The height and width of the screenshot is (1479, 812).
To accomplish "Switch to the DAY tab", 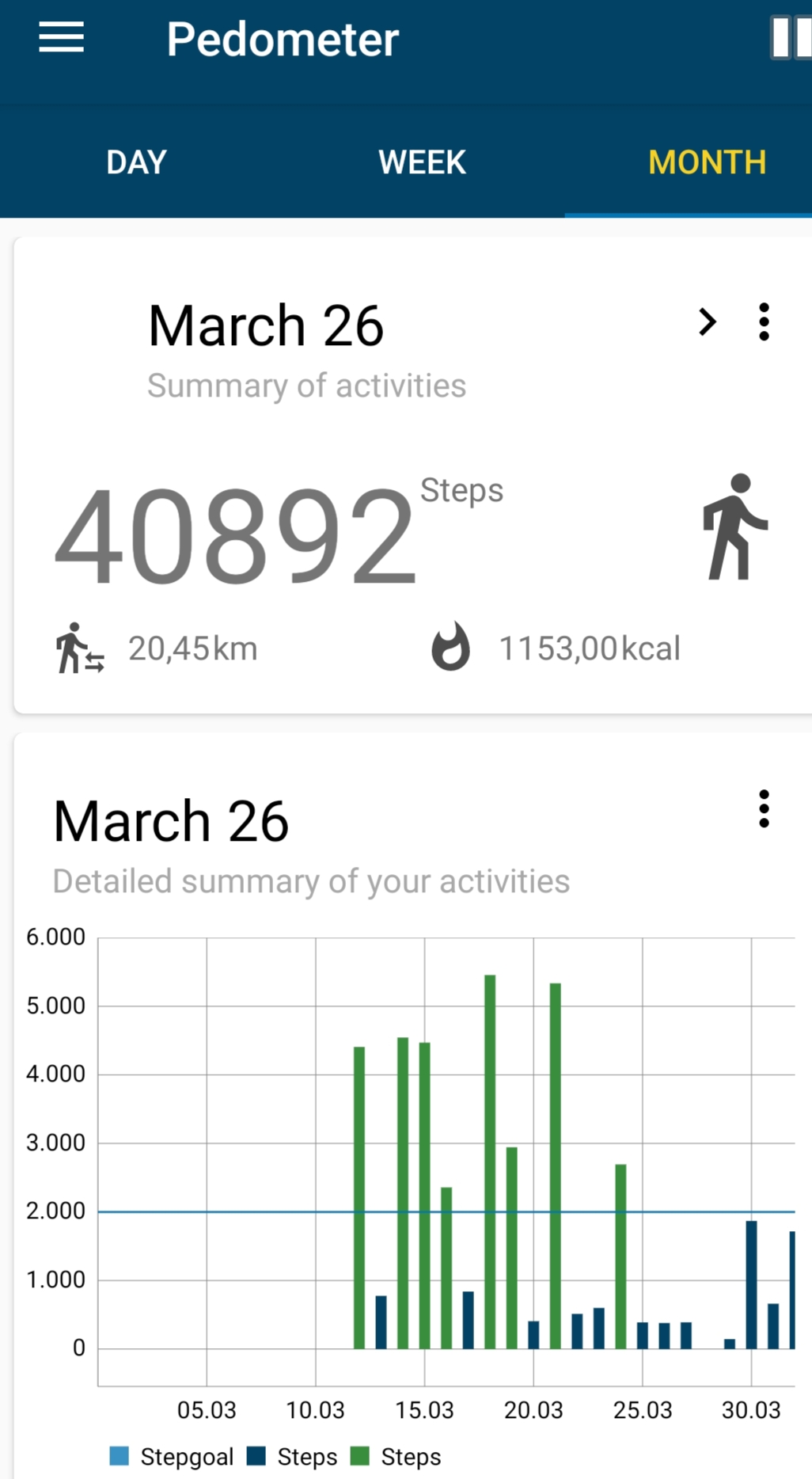I will [136, 162].
